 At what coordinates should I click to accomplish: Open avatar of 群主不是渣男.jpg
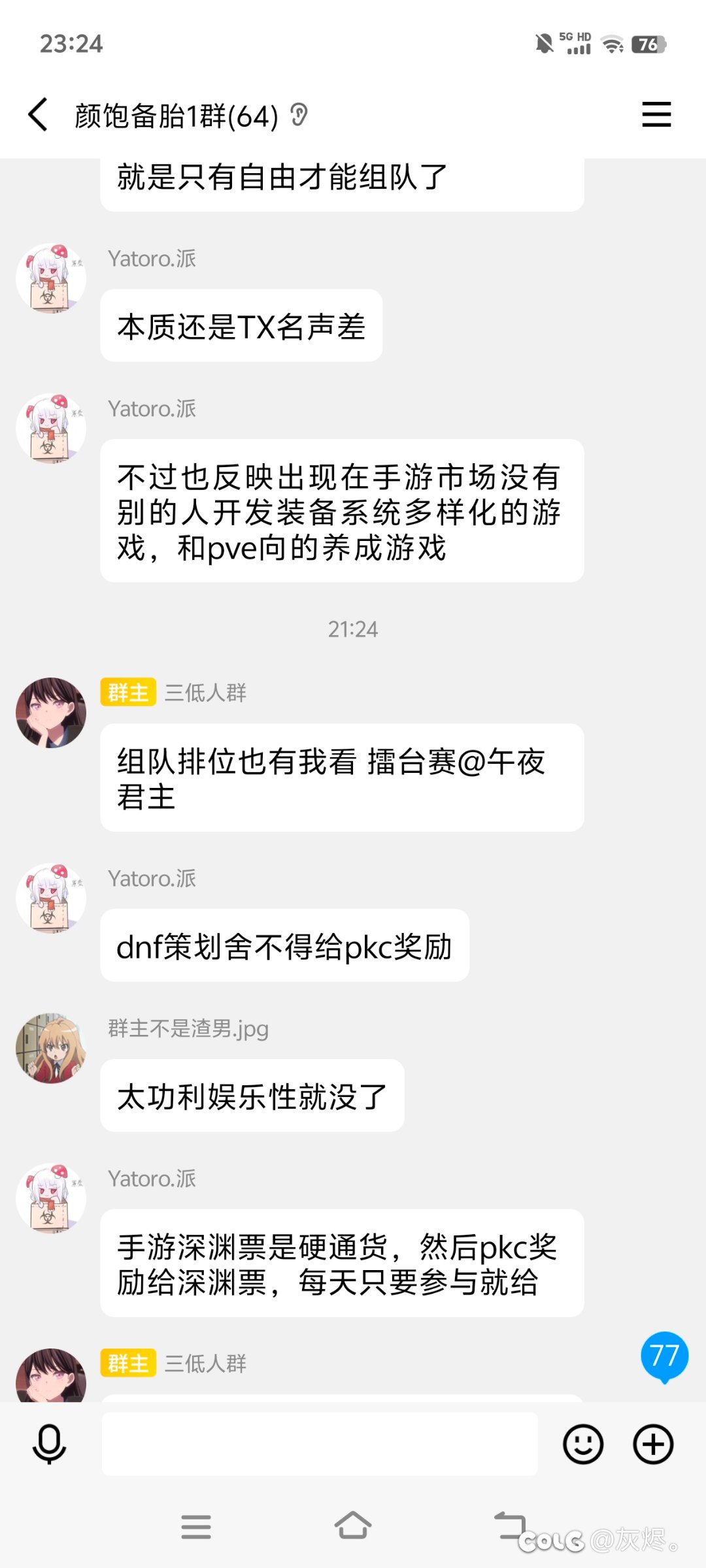[x=51, y=1048]
